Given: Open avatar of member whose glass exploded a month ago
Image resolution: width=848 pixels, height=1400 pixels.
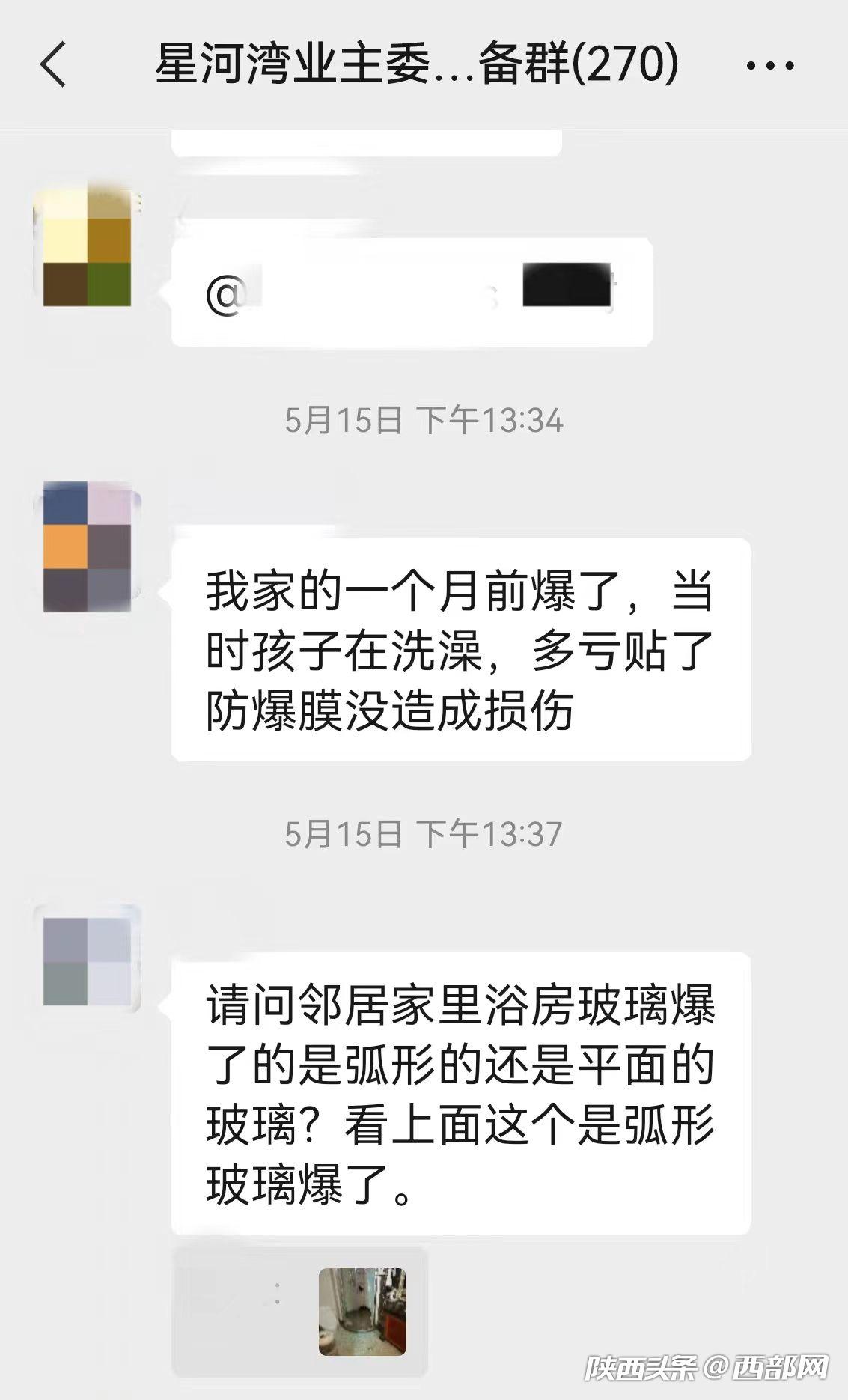Looking at the screenshot, I should [x=88, y=547].
